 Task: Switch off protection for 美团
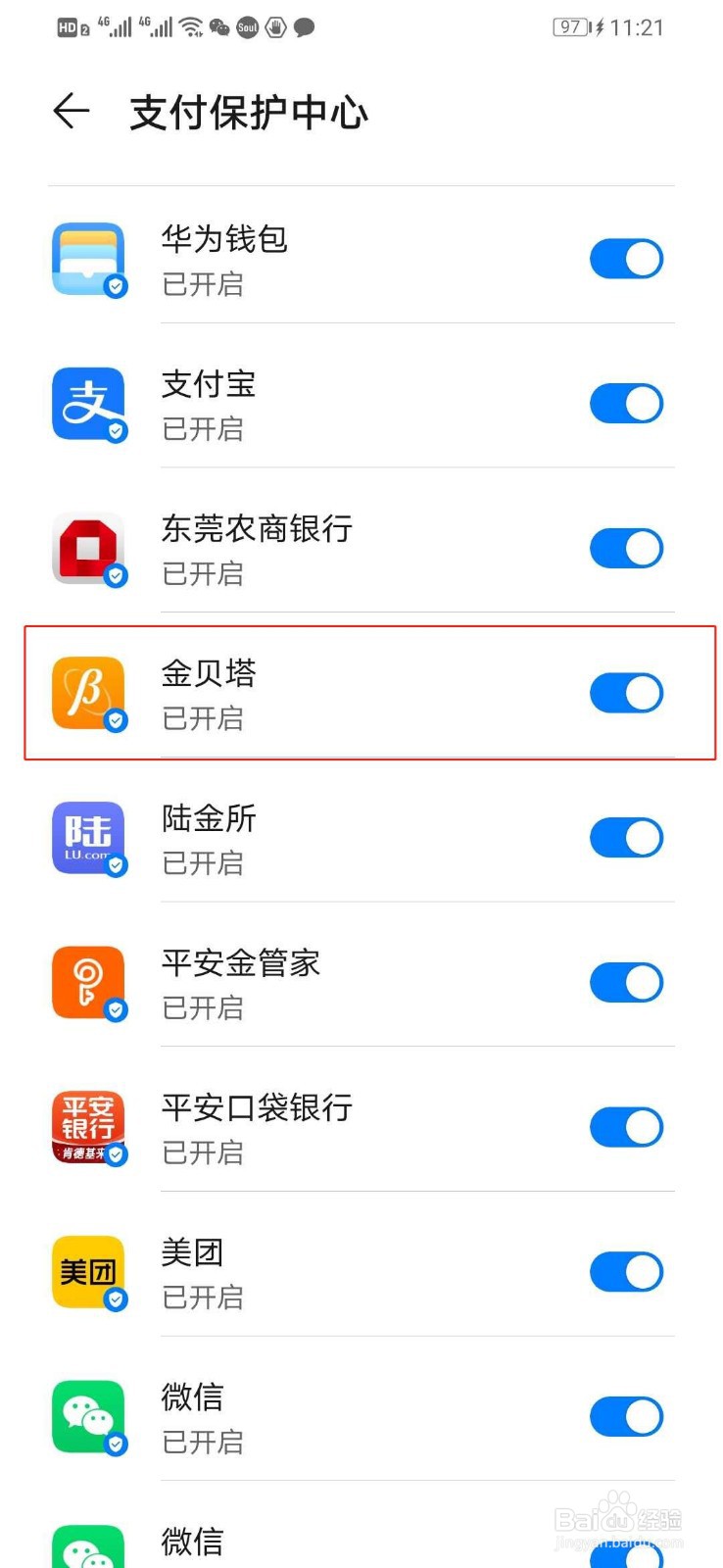[627, 1271]
